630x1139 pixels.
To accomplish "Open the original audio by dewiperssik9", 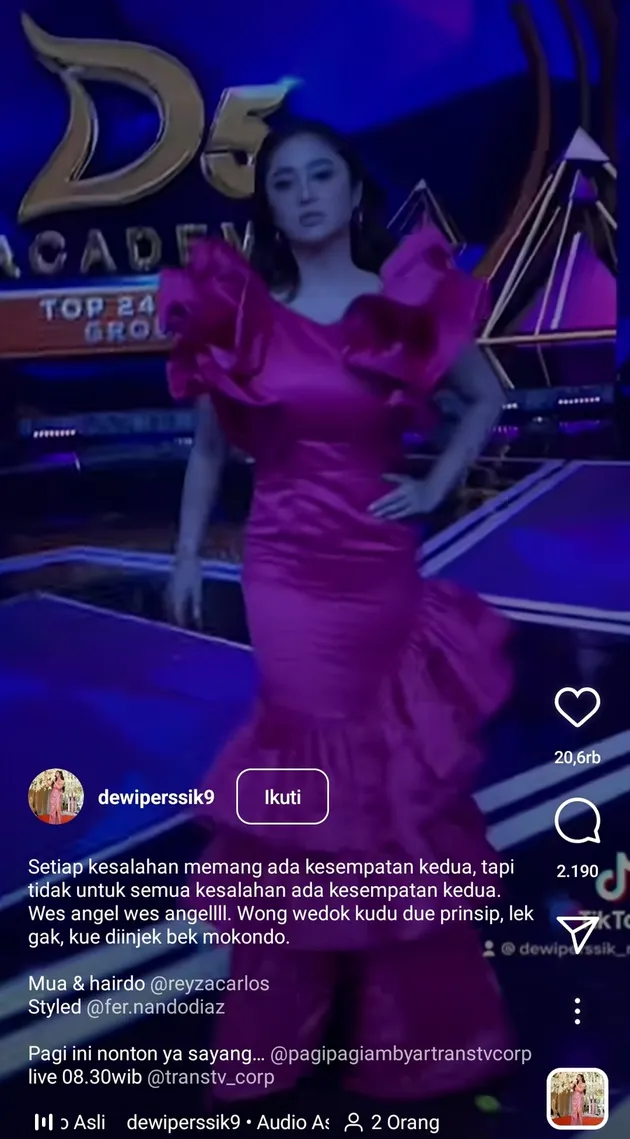I will tap(227, 1122).
